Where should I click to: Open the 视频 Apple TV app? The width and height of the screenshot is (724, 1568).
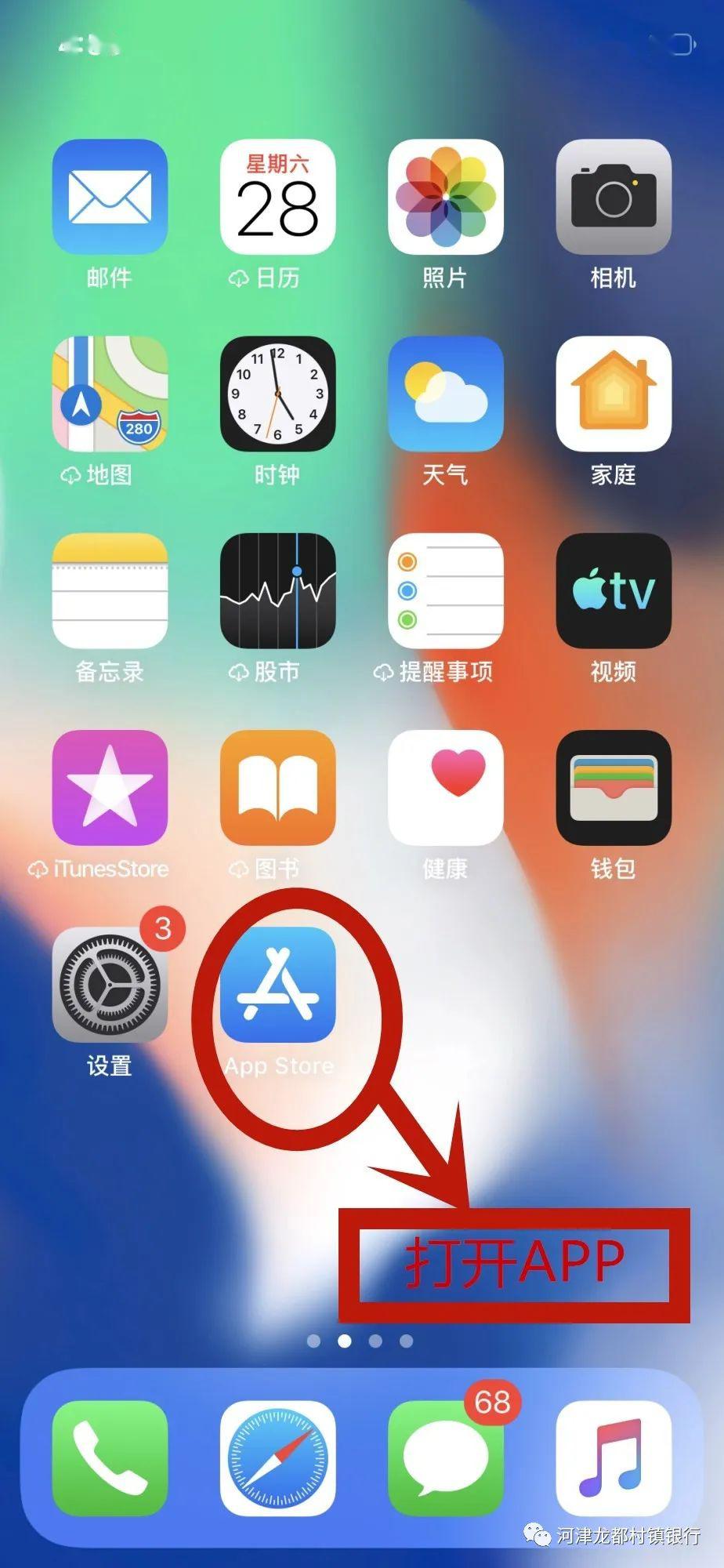614,590
